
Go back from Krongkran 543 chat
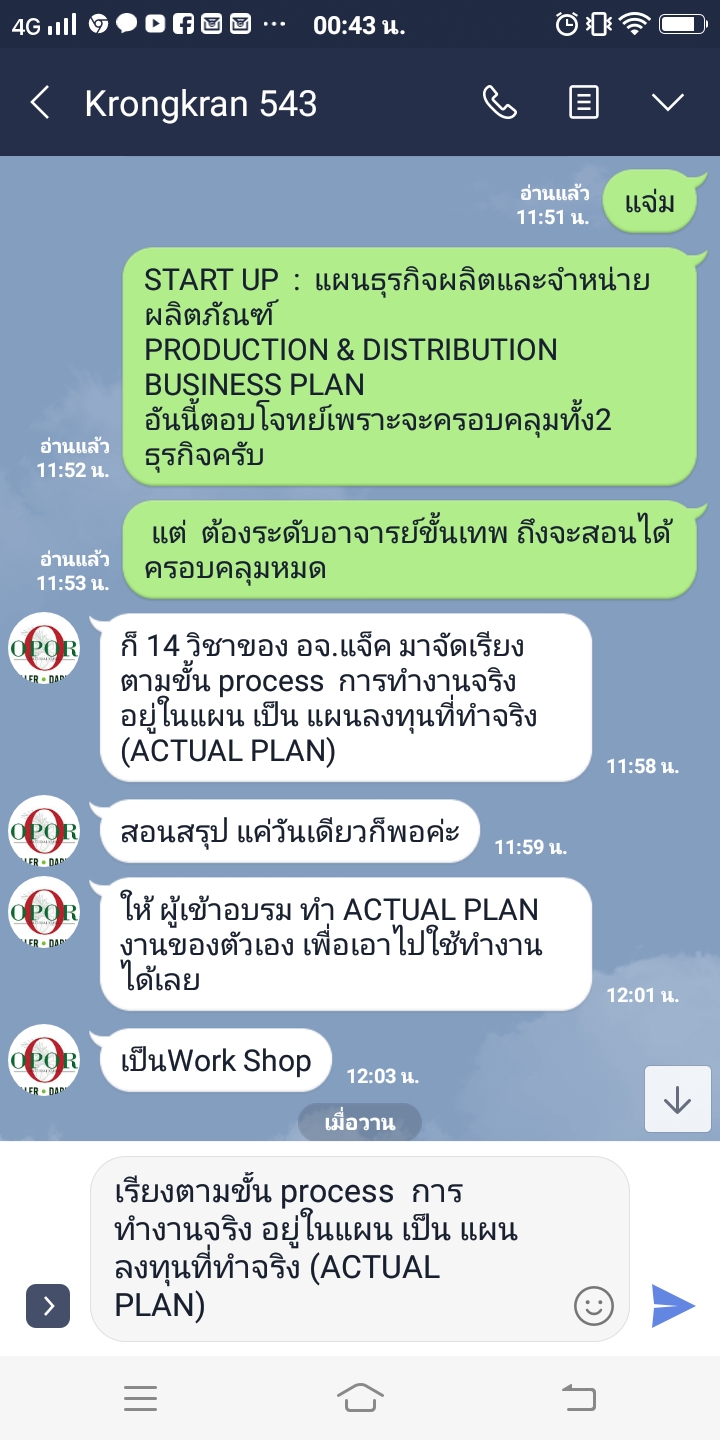[x=40, y=103]
